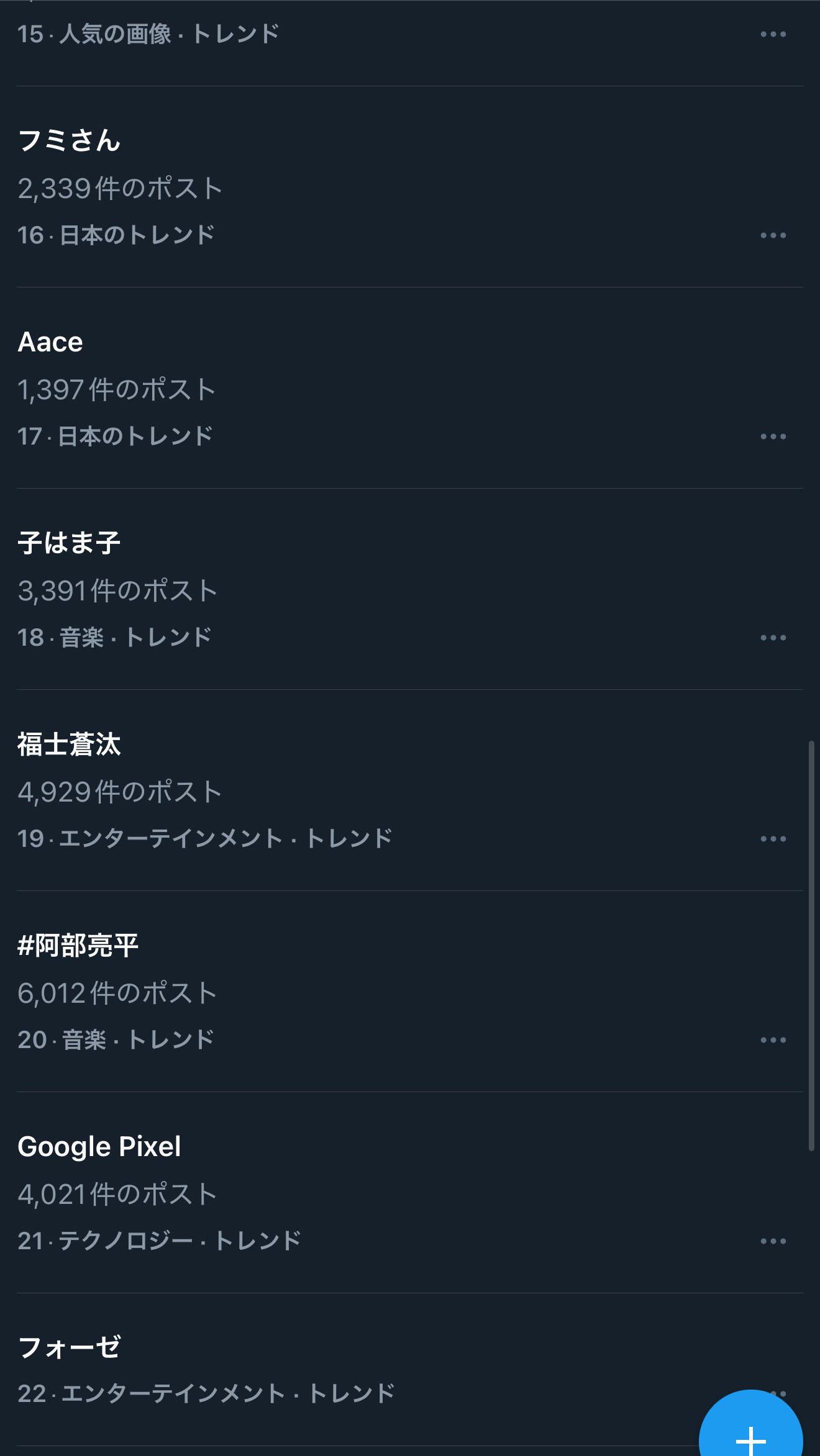This screenshot has height=1456, width=820.
Task: Open the #阿部亮平 hashtag trend
Action: tap(78, 946)
